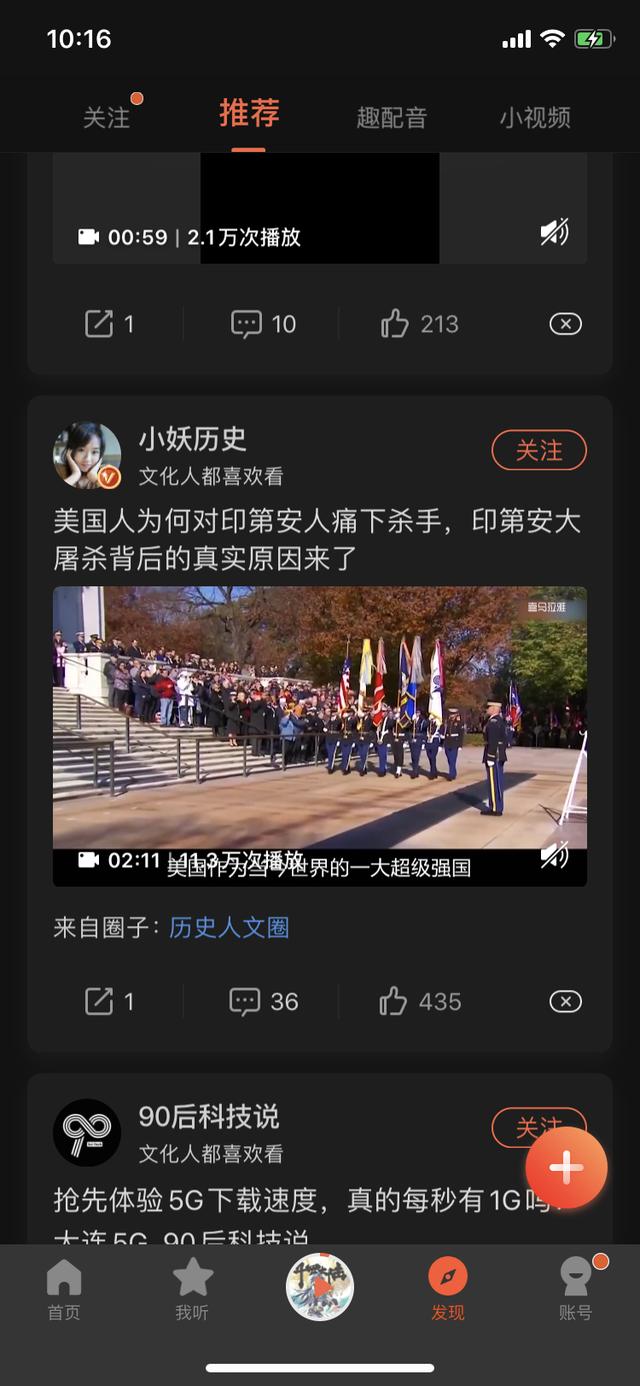The width and height of the screenshot is (640, 1386).
Task: Open the center player button
Action: click(x=320, y=1288)
